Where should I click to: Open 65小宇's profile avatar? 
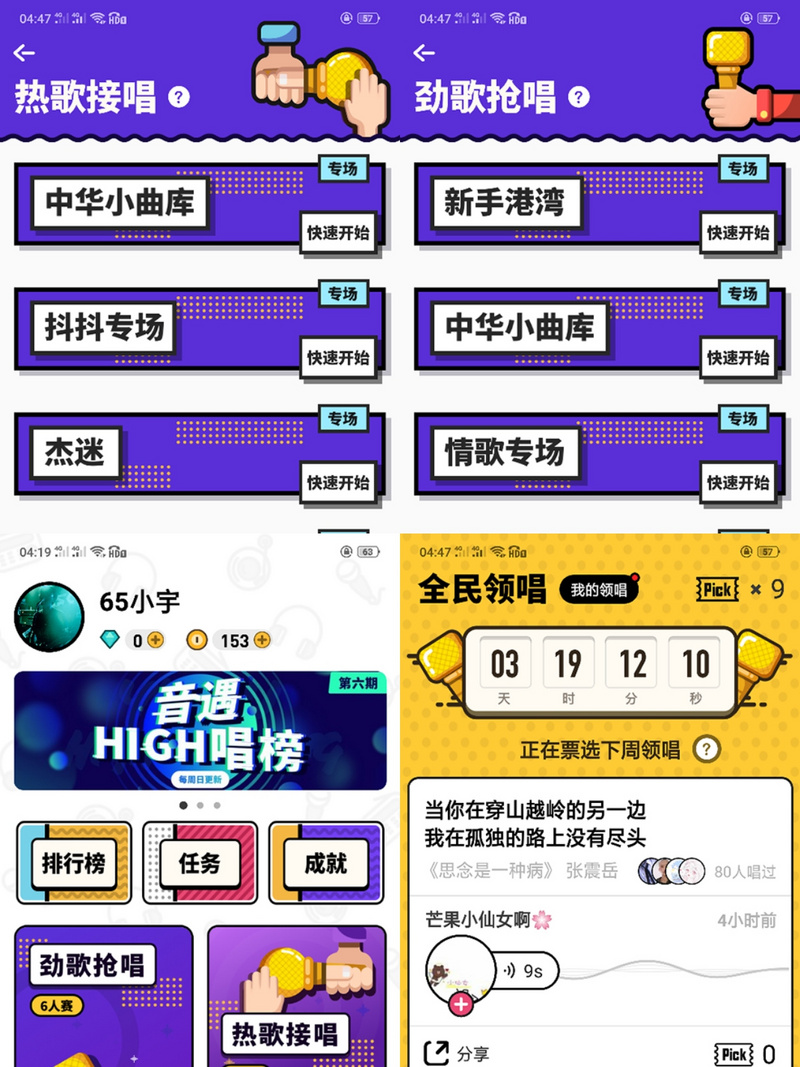coord(48,617)
